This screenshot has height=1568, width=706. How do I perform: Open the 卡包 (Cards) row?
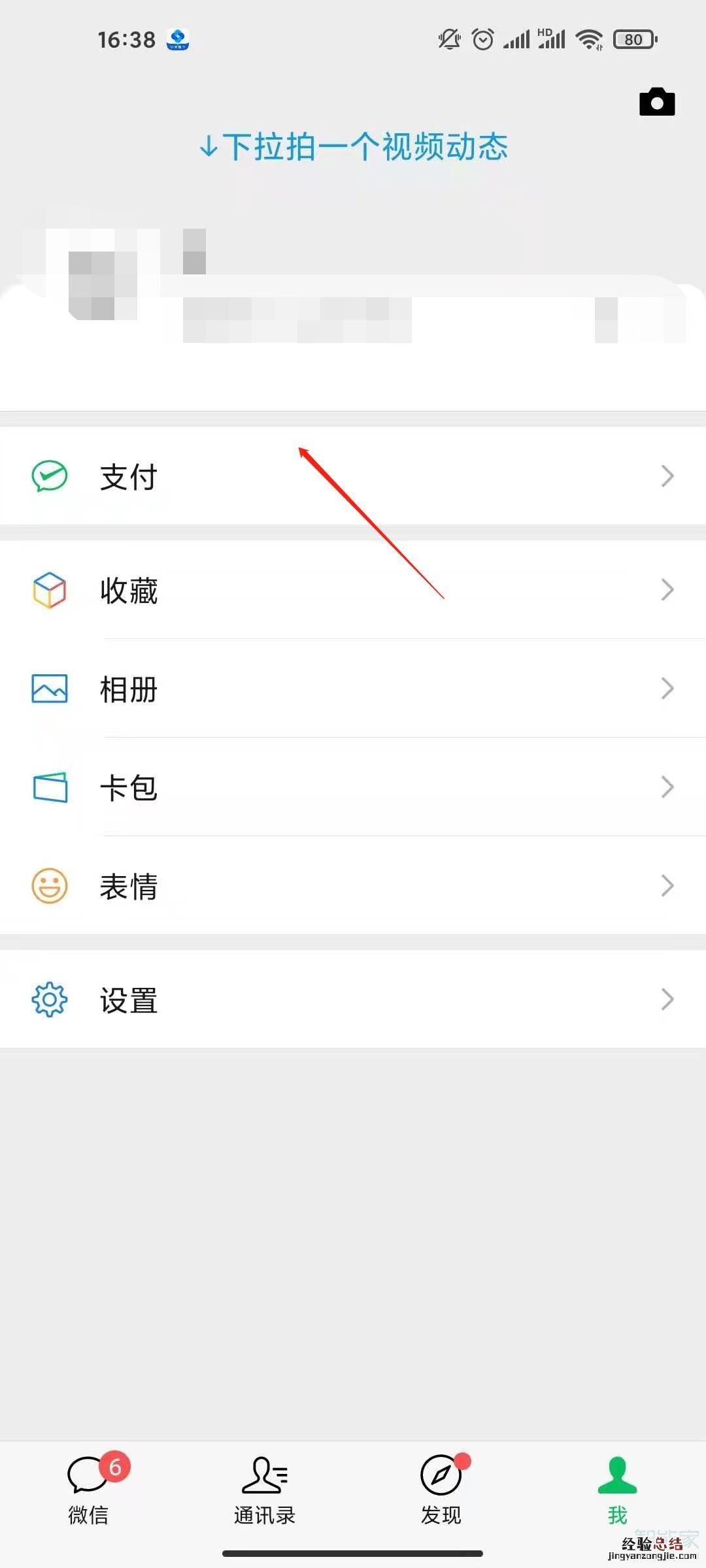pyautogui.click(x=353, y=787)
